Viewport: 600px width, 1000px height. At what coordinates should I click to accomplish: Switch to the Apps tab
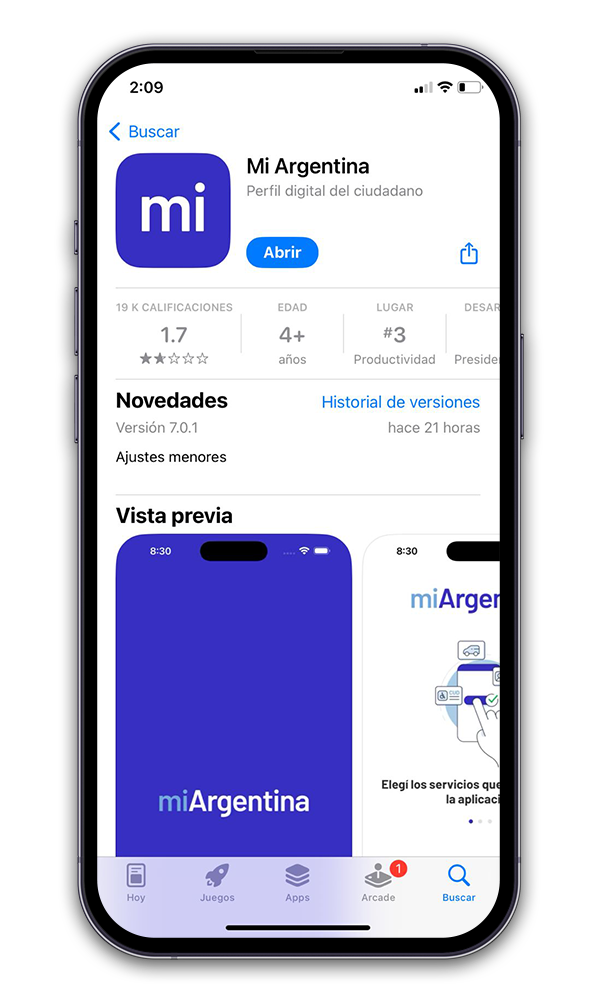coord(297,883)
